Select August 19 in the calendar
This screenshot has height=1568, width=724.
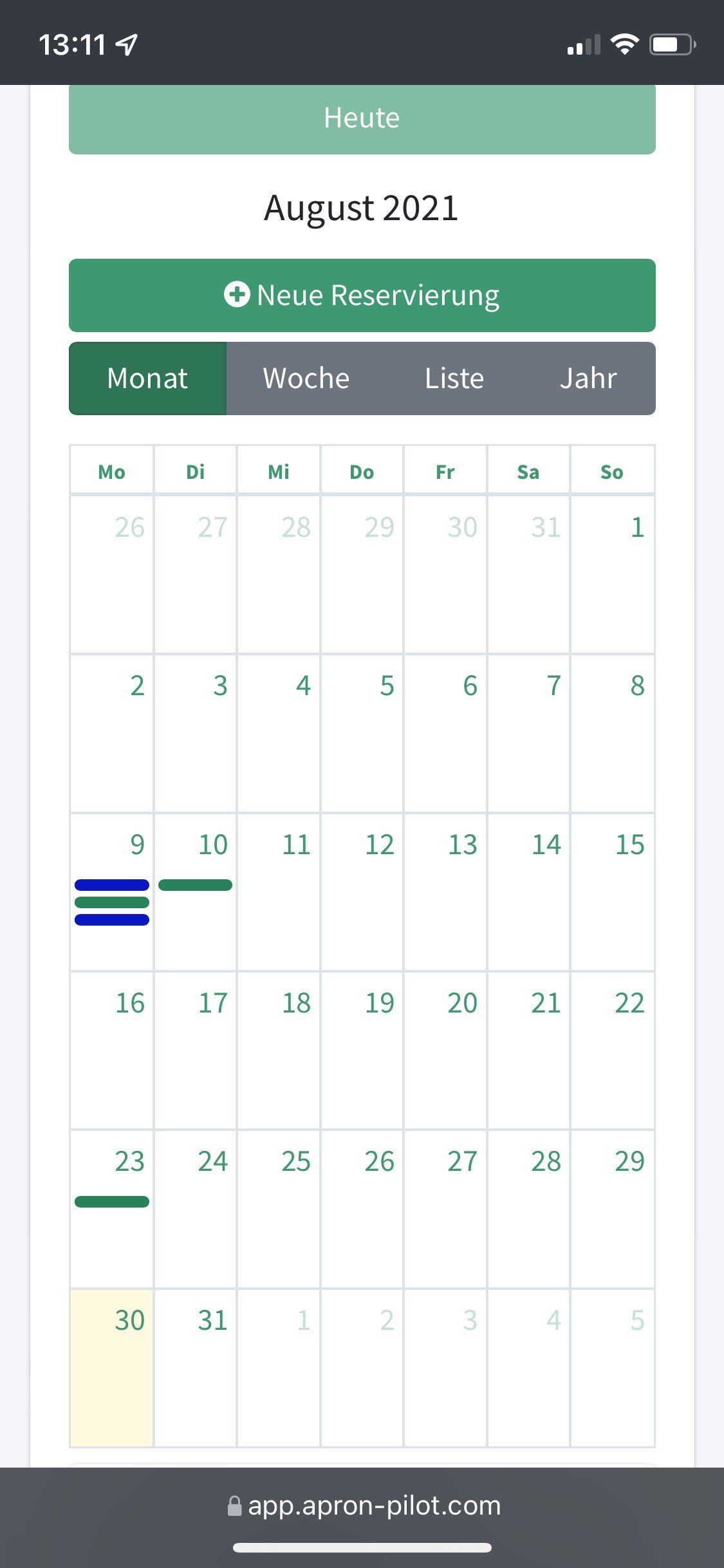click(362, 1050)
